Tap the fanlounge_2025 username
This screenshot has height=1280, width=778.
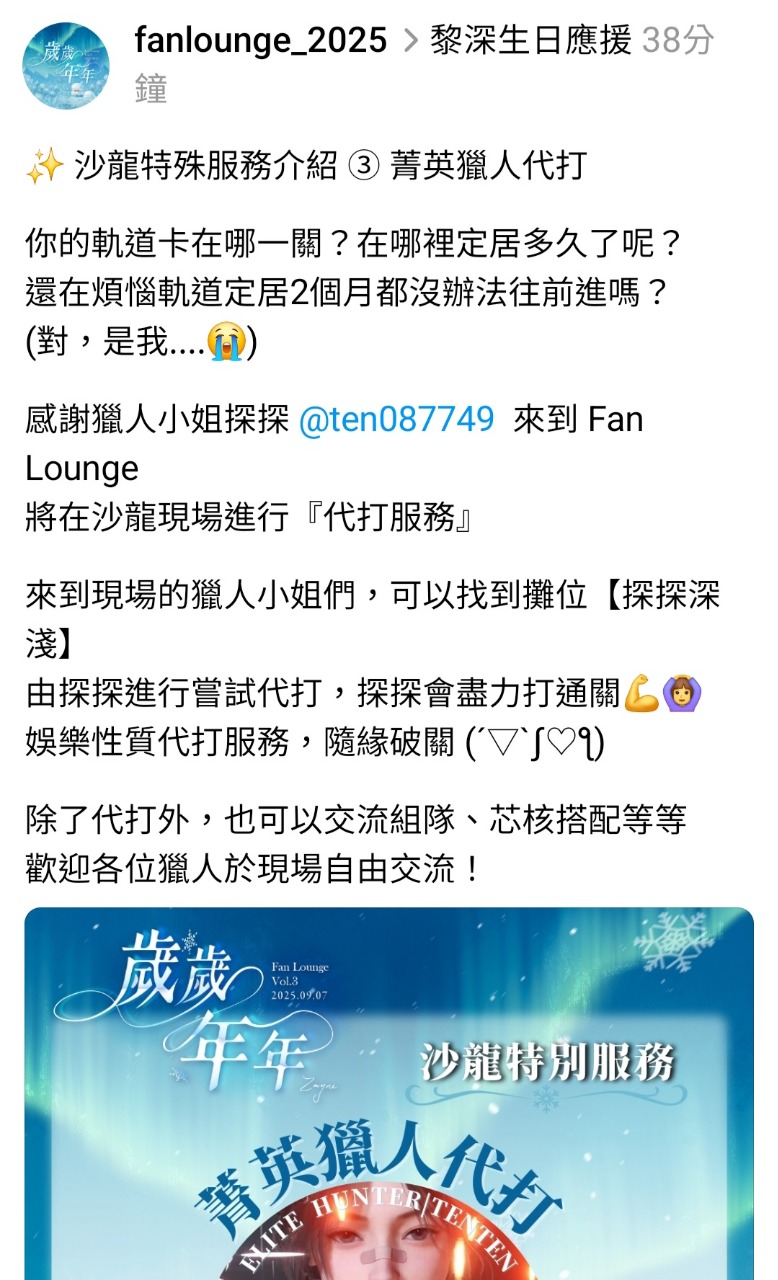(260, 41)
